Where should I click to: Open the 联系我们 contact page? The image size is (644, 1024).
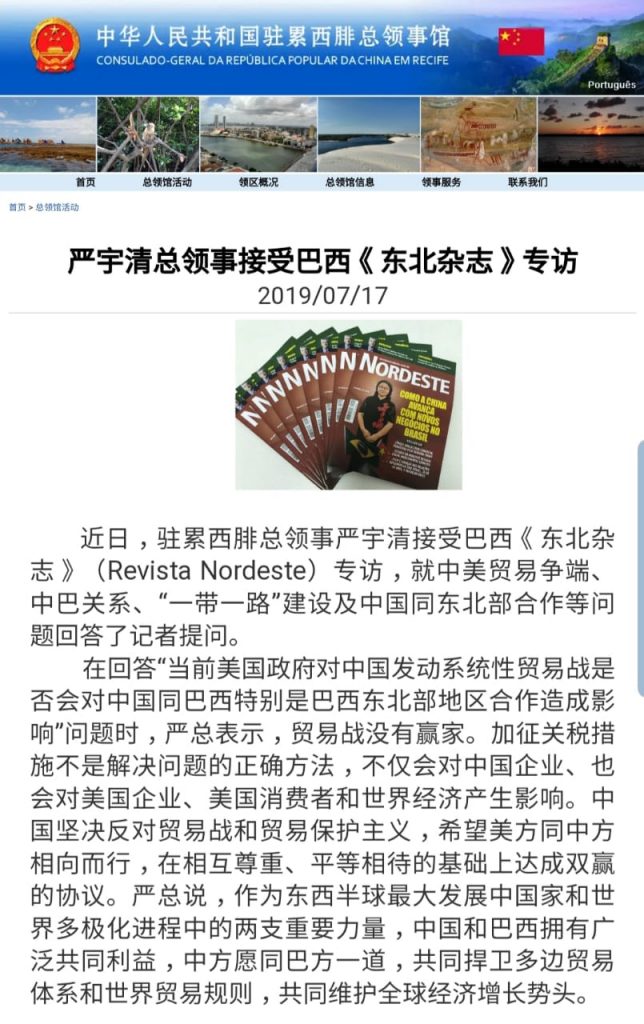(x=527, y=182)
